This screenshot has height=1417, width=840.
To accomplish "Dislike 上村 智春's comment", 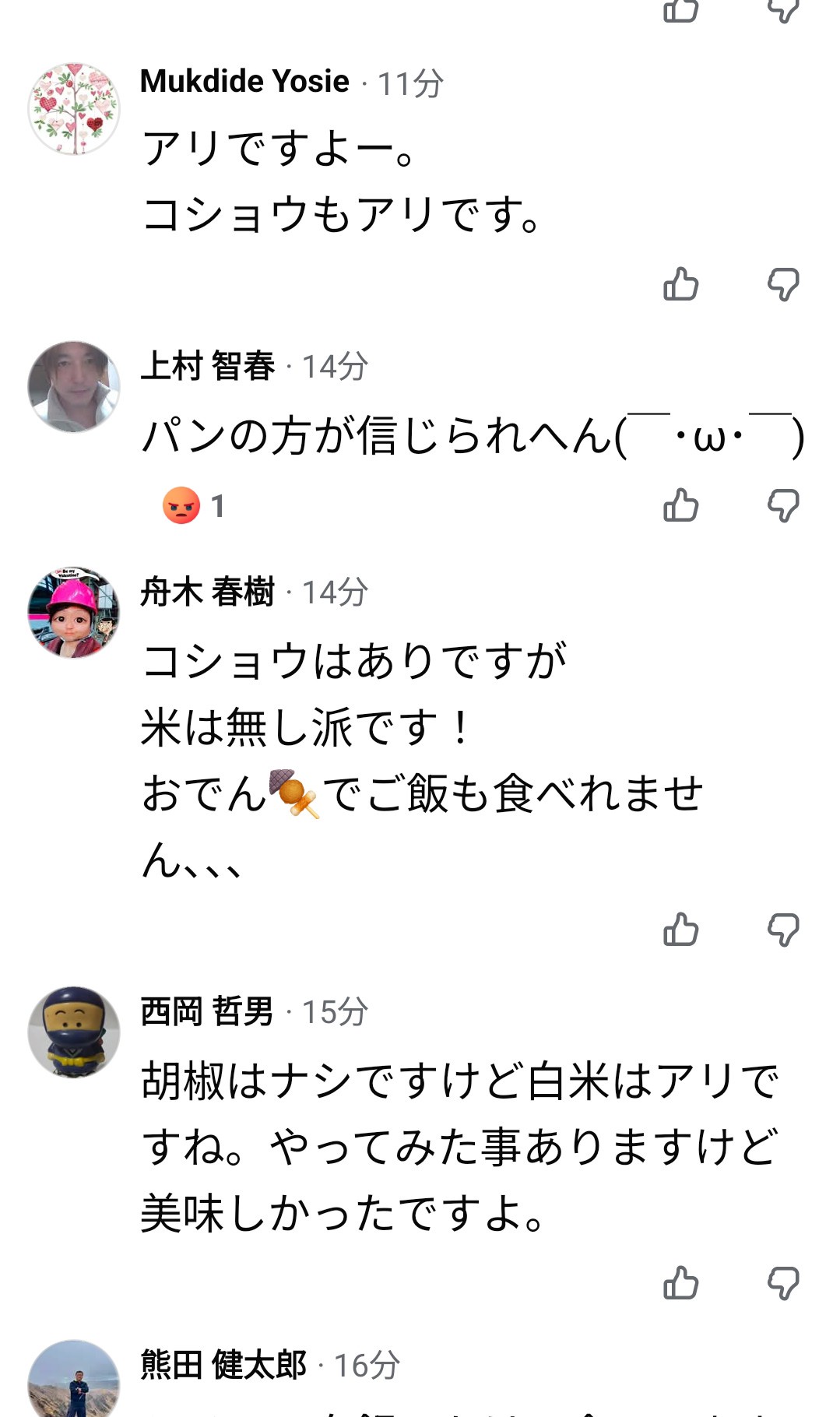I will (x=783, y=506).
